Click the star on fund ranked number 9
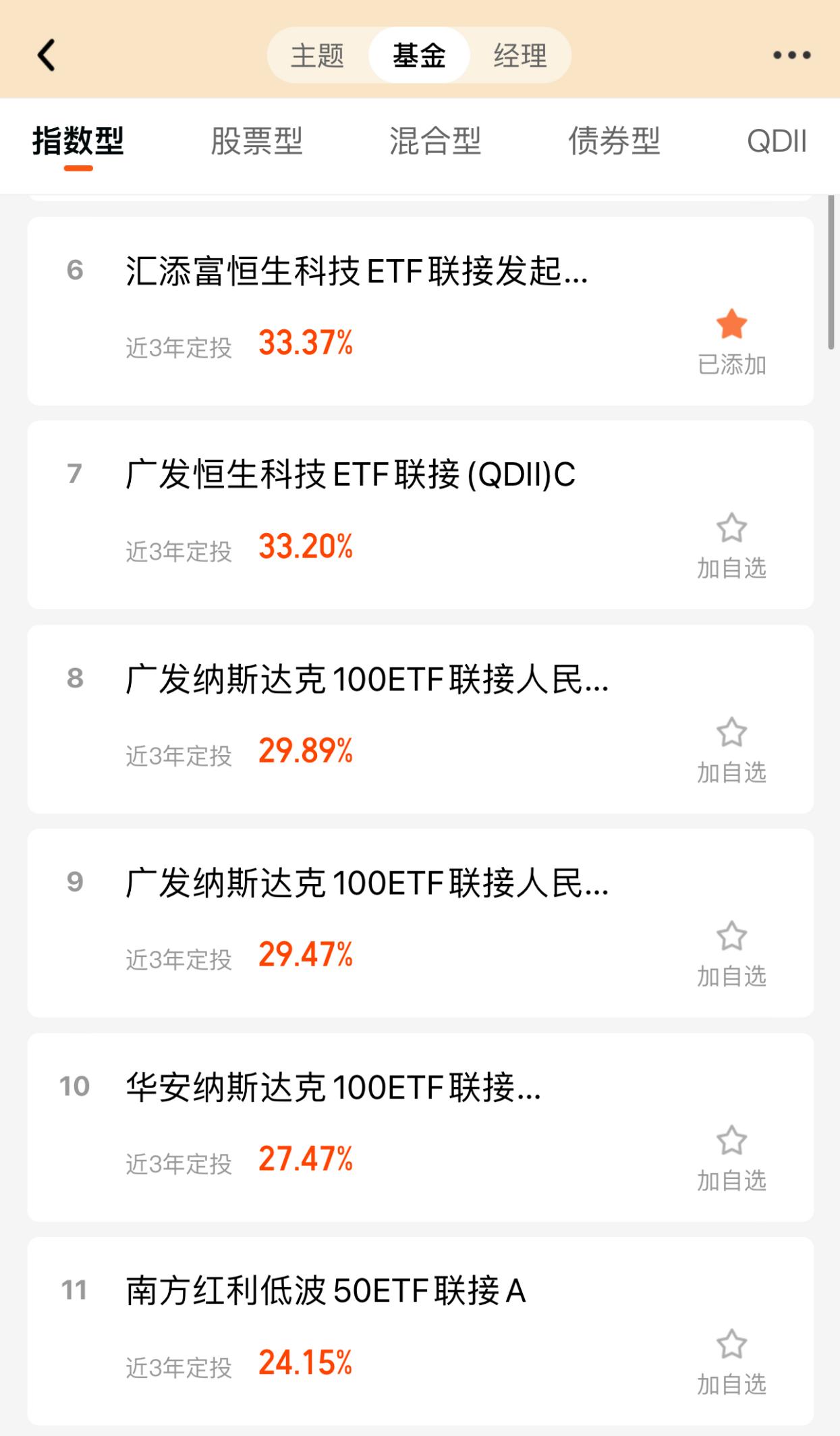 pyautogui.click(x=732, y=935)
